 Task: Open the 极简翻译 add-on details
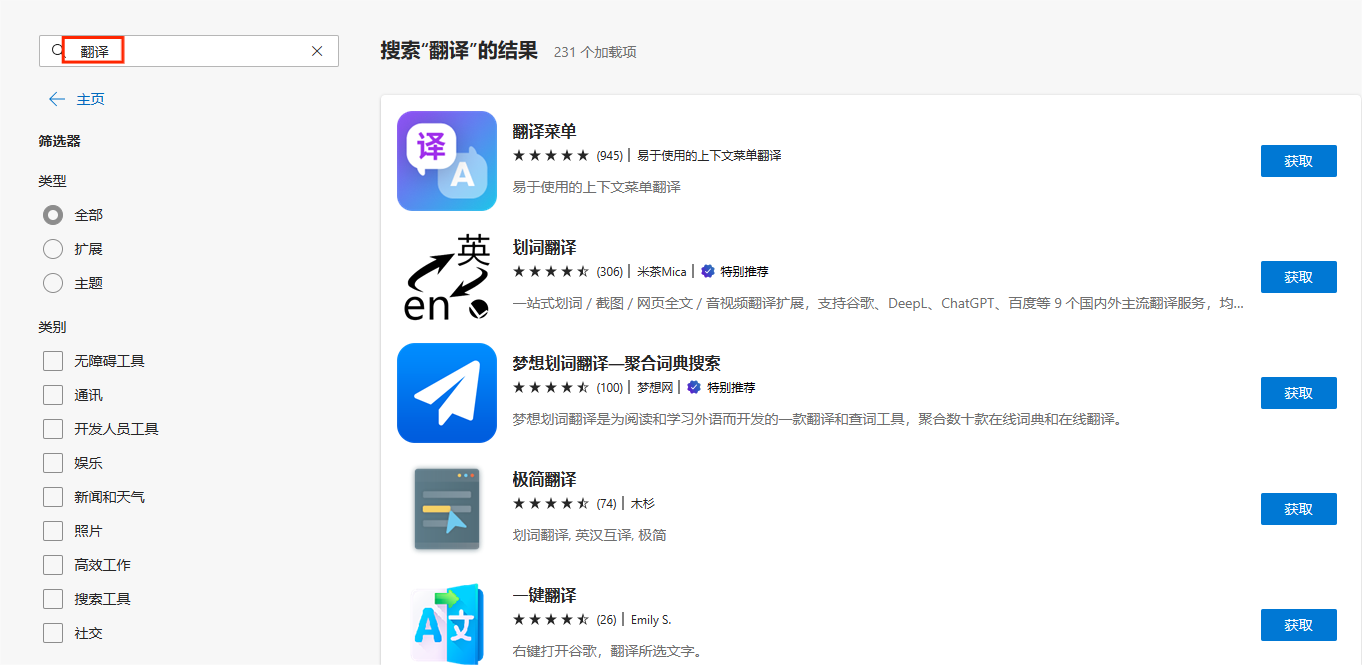544,479
